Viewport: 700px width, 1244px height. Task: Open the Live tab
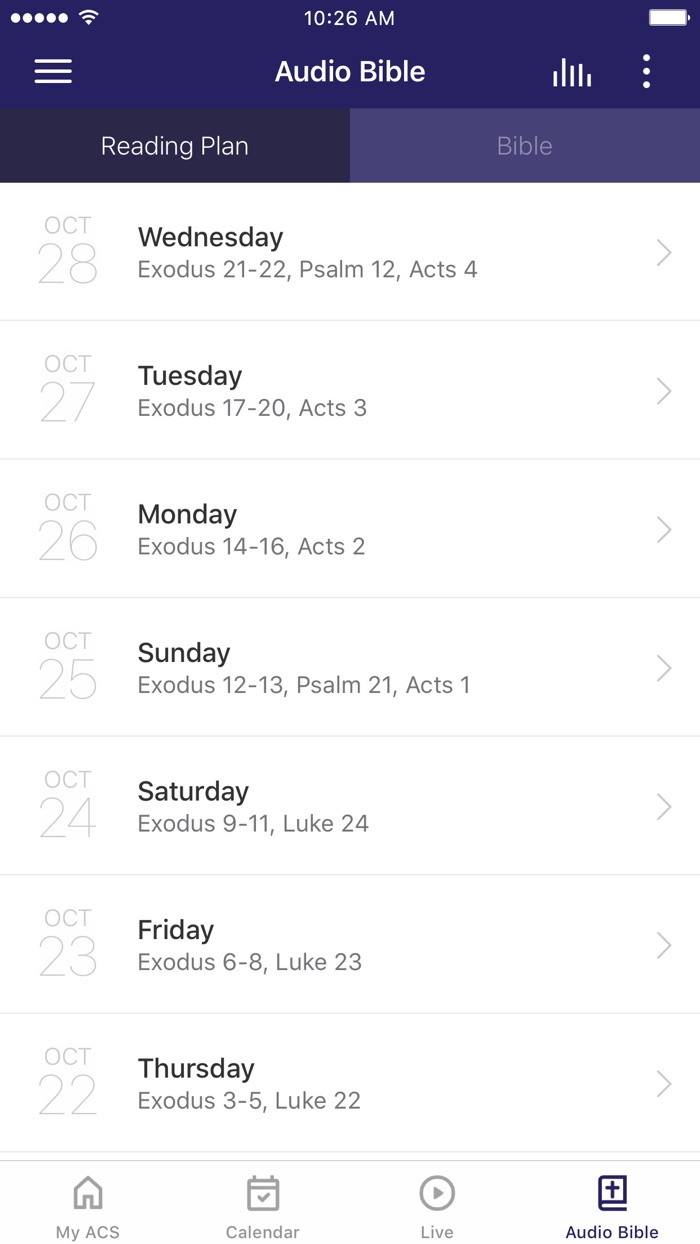tap(437, 1204)
